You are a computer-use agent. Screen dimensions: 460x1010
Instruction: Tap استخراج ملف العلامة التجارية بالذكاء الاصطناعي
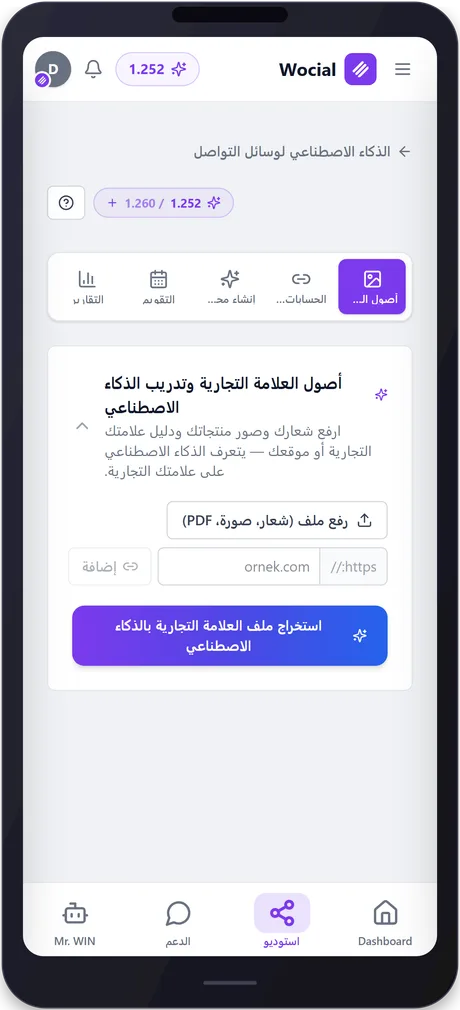(230, 635)
